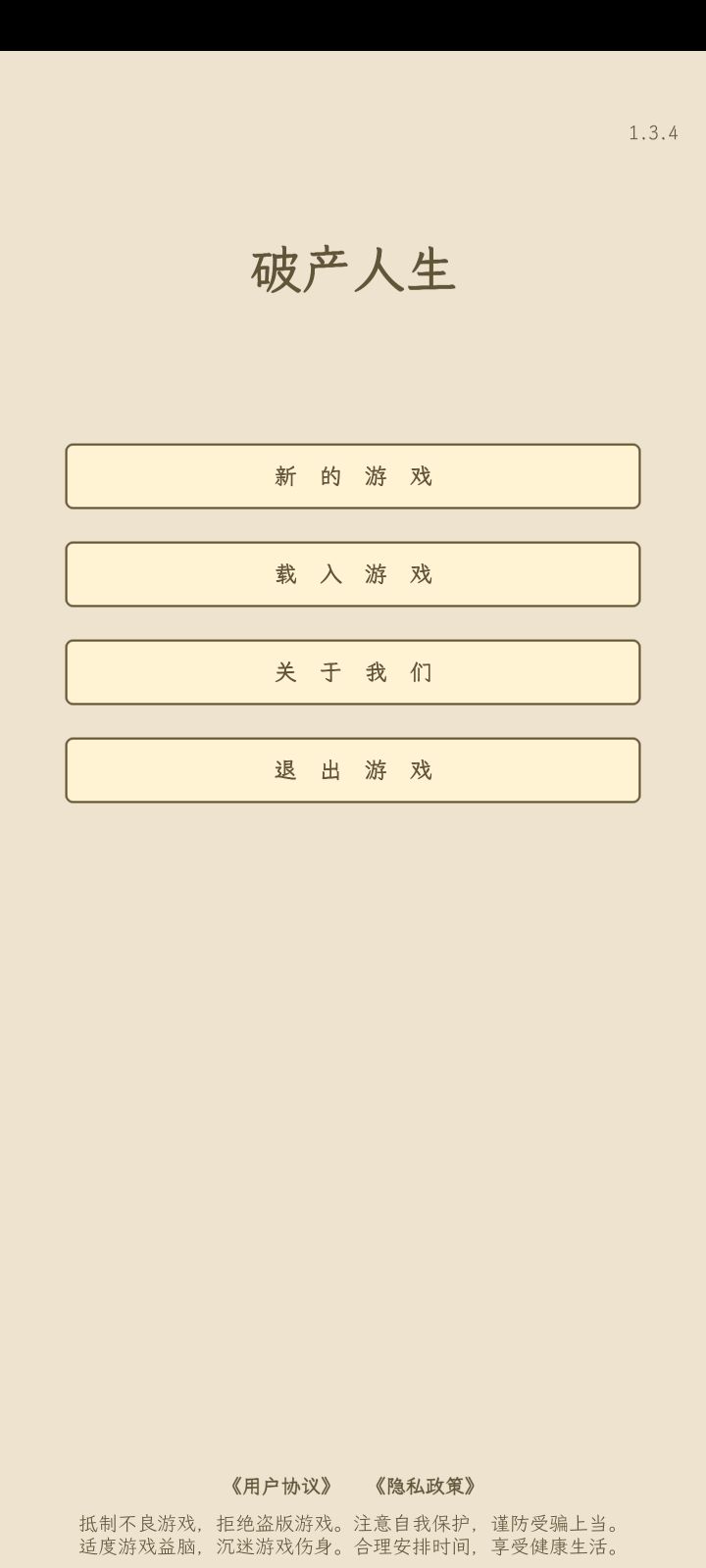Choose the second button in the menu list
Screen dimensions: 706x1568
[x=353, y=574]
